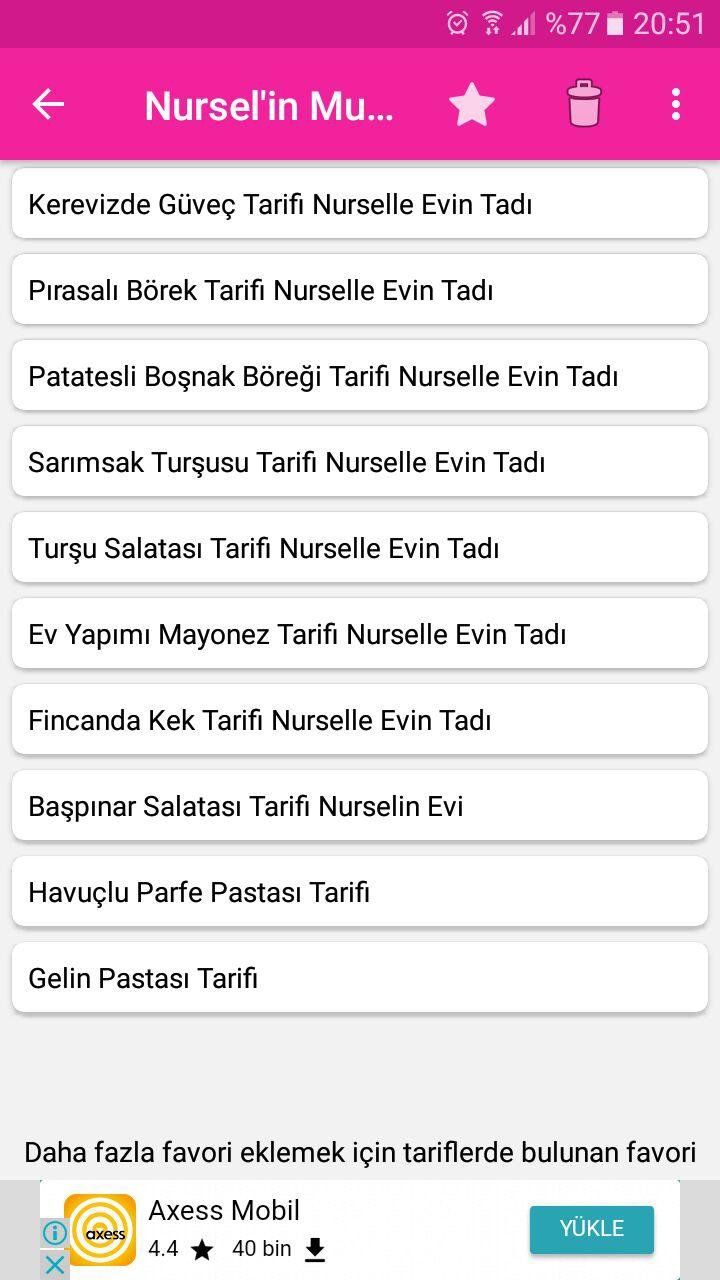Open the three-dot overflow menu
Image resolution: width=720 pixels, height=1280 pixels.
[x=677, y=103]
